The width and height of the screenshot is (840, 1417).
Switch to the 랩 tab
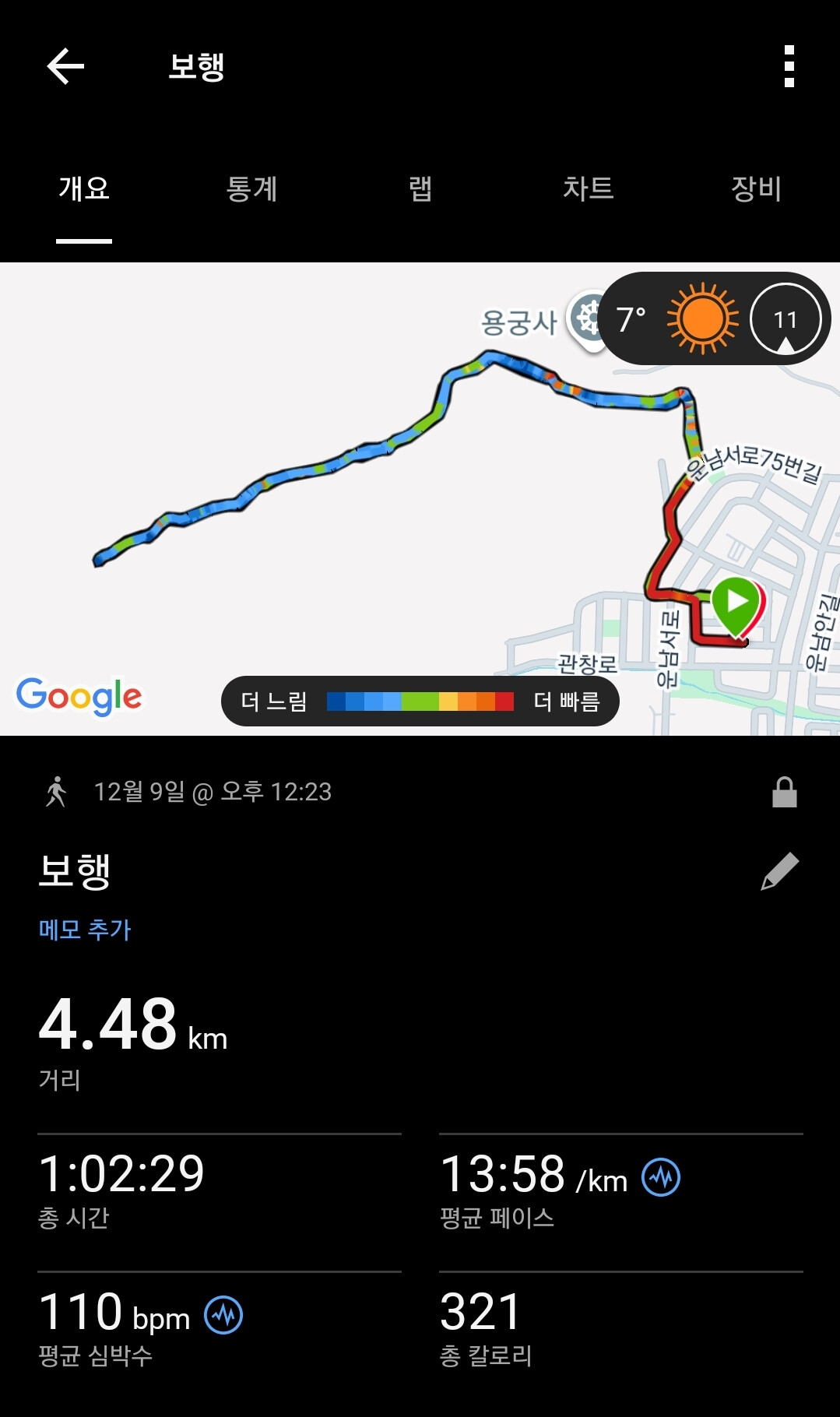click(420, 188)
